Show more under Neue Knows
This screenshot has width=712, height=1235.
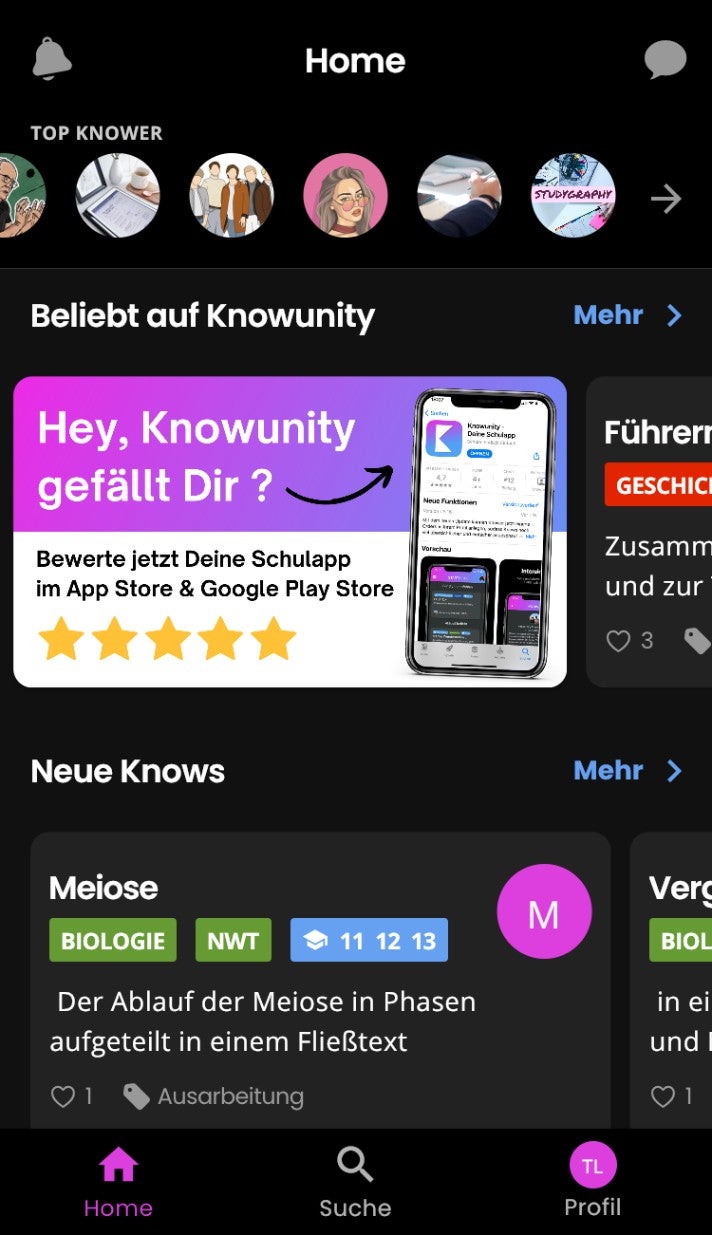coord(627,771)
